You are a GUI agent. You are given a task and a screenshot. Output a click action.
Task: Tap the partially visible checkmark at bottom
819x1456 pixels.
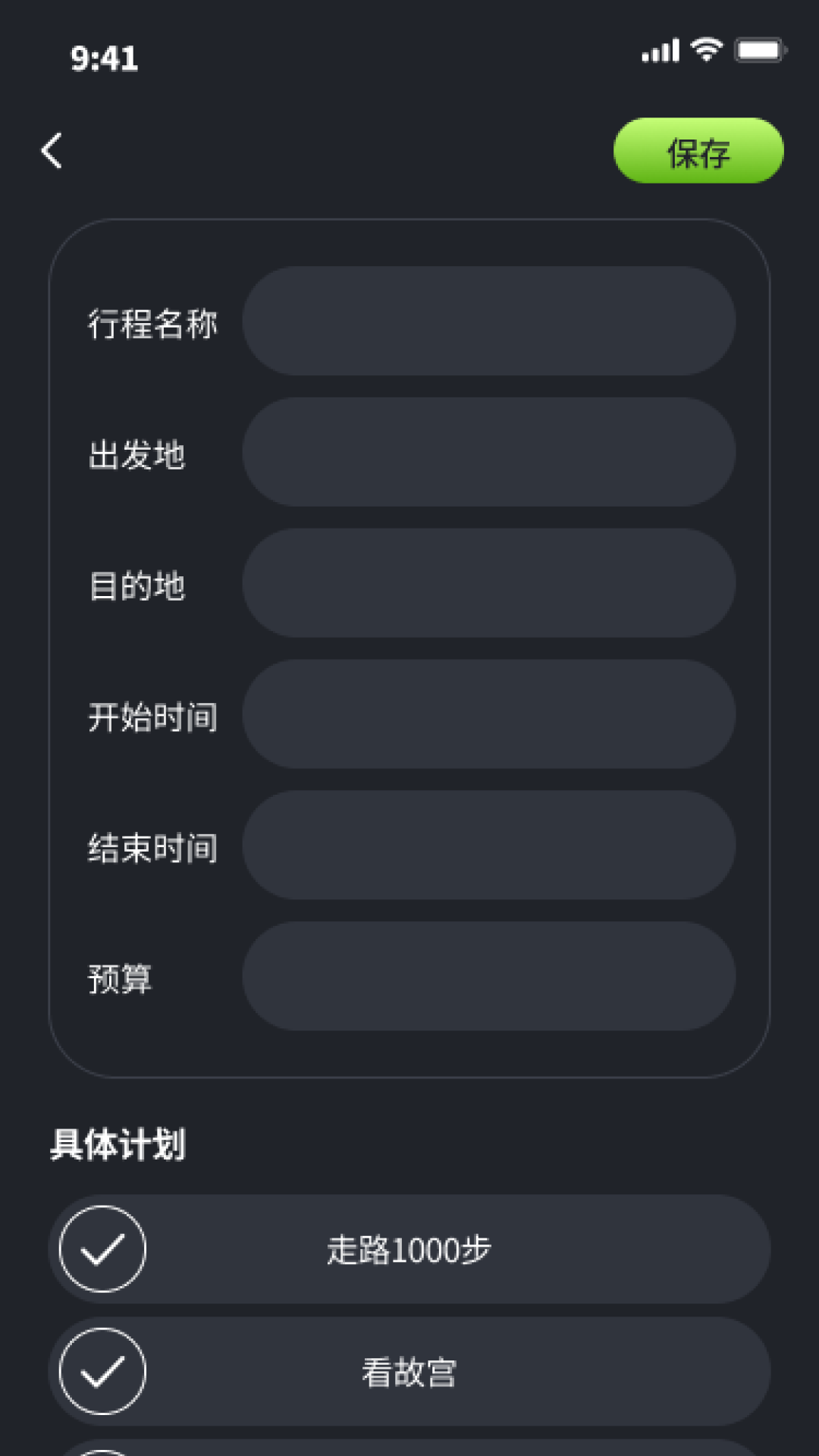101,1445
